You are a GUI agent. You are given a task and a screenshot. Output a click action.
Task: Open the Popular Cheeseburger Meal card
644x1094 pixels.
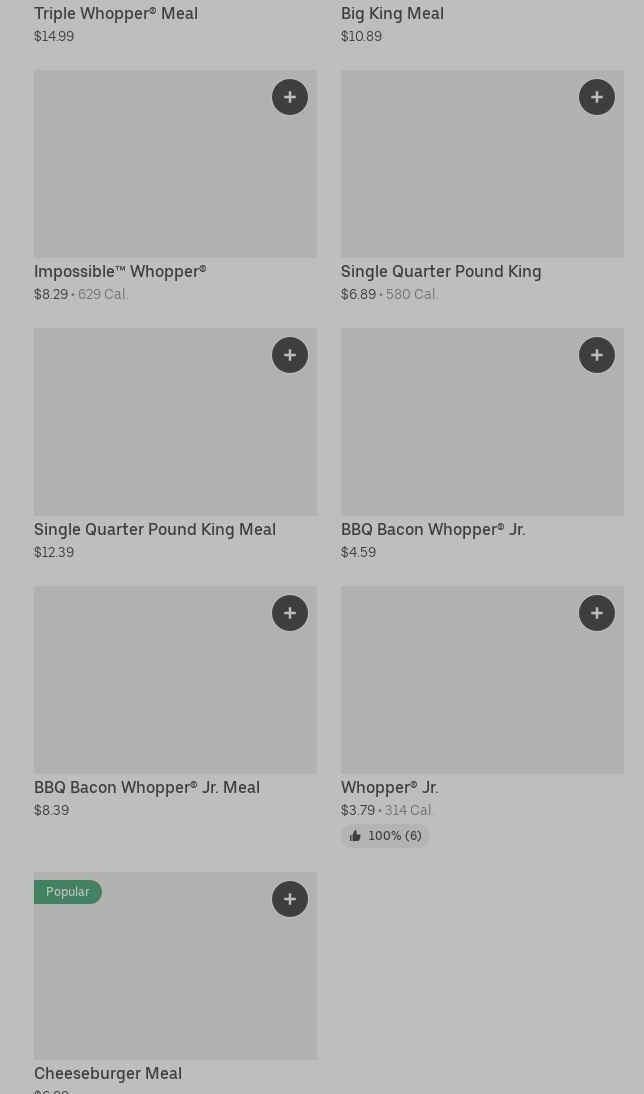click(x=175, y=982)
